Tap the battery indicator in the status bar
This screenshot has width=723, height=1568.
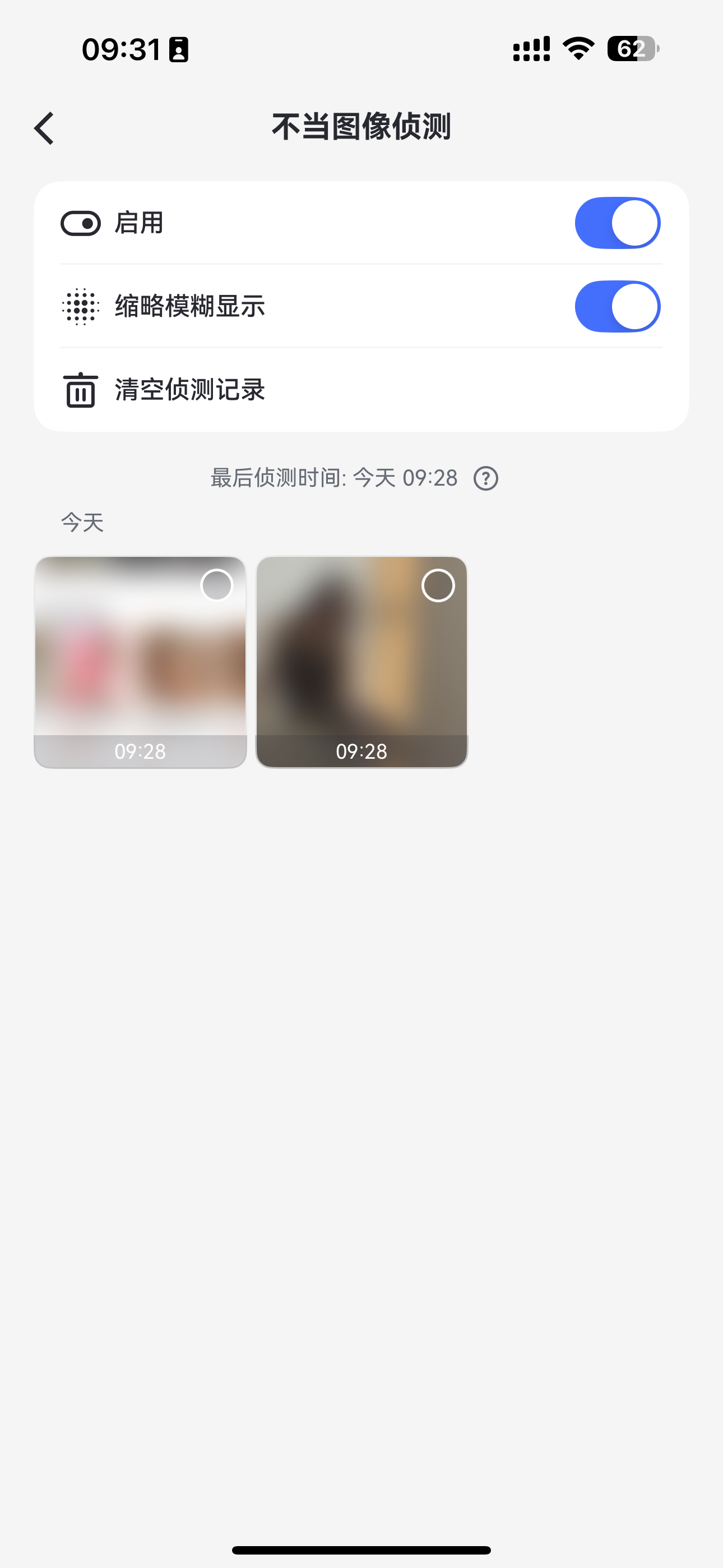click(632, 49)
